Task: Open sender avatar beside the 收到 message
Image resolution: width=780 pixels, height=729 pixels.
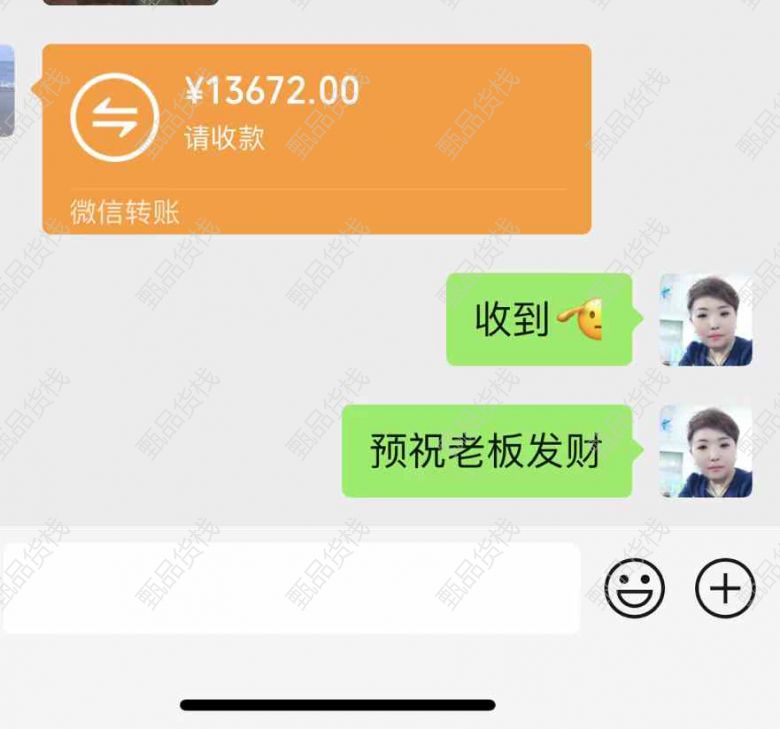Action: pyautogui.click(x=706, y=320)
